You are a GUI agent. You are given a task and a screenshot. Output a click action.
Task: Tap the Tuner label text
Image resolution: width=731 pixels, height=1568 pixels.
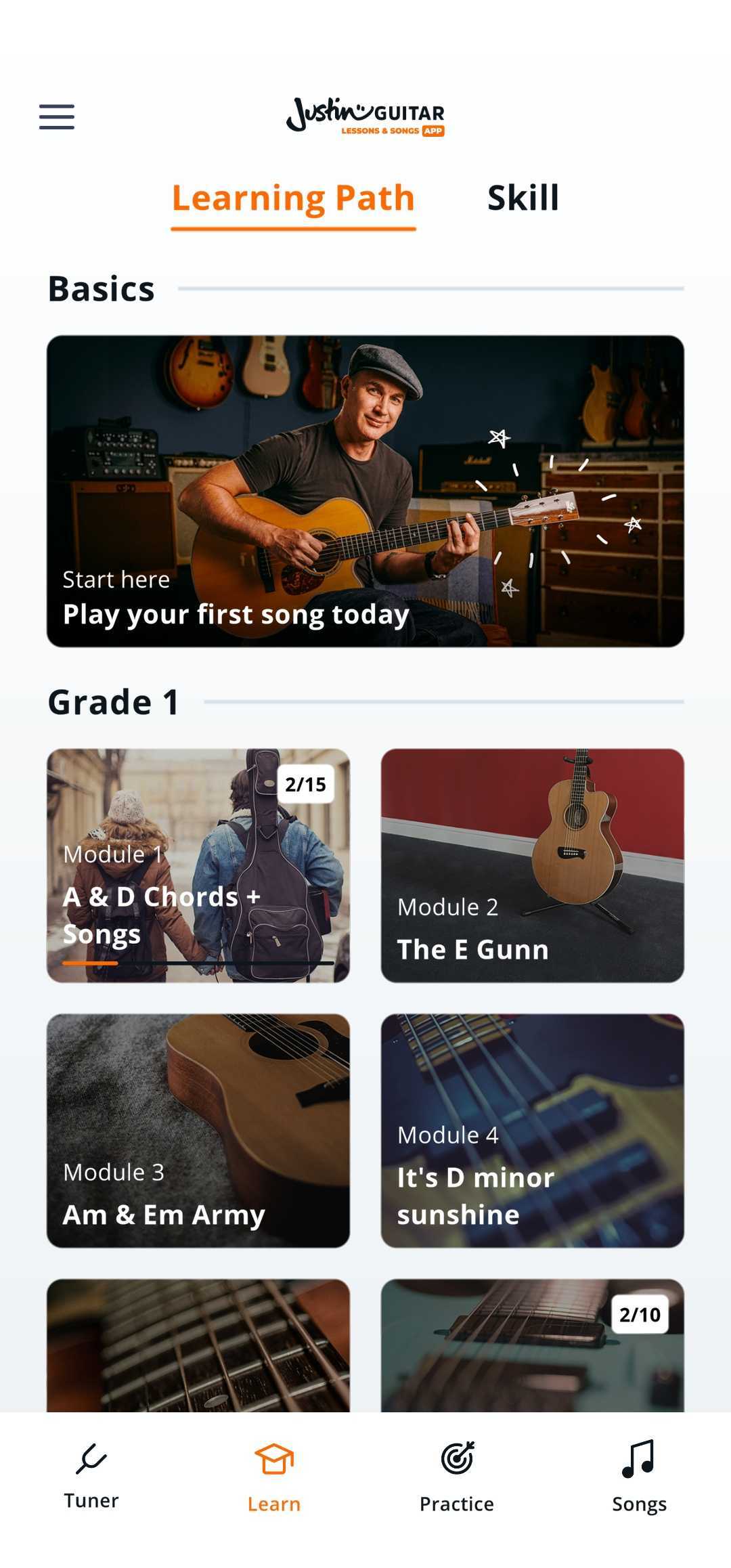(x=90, y=1500)
